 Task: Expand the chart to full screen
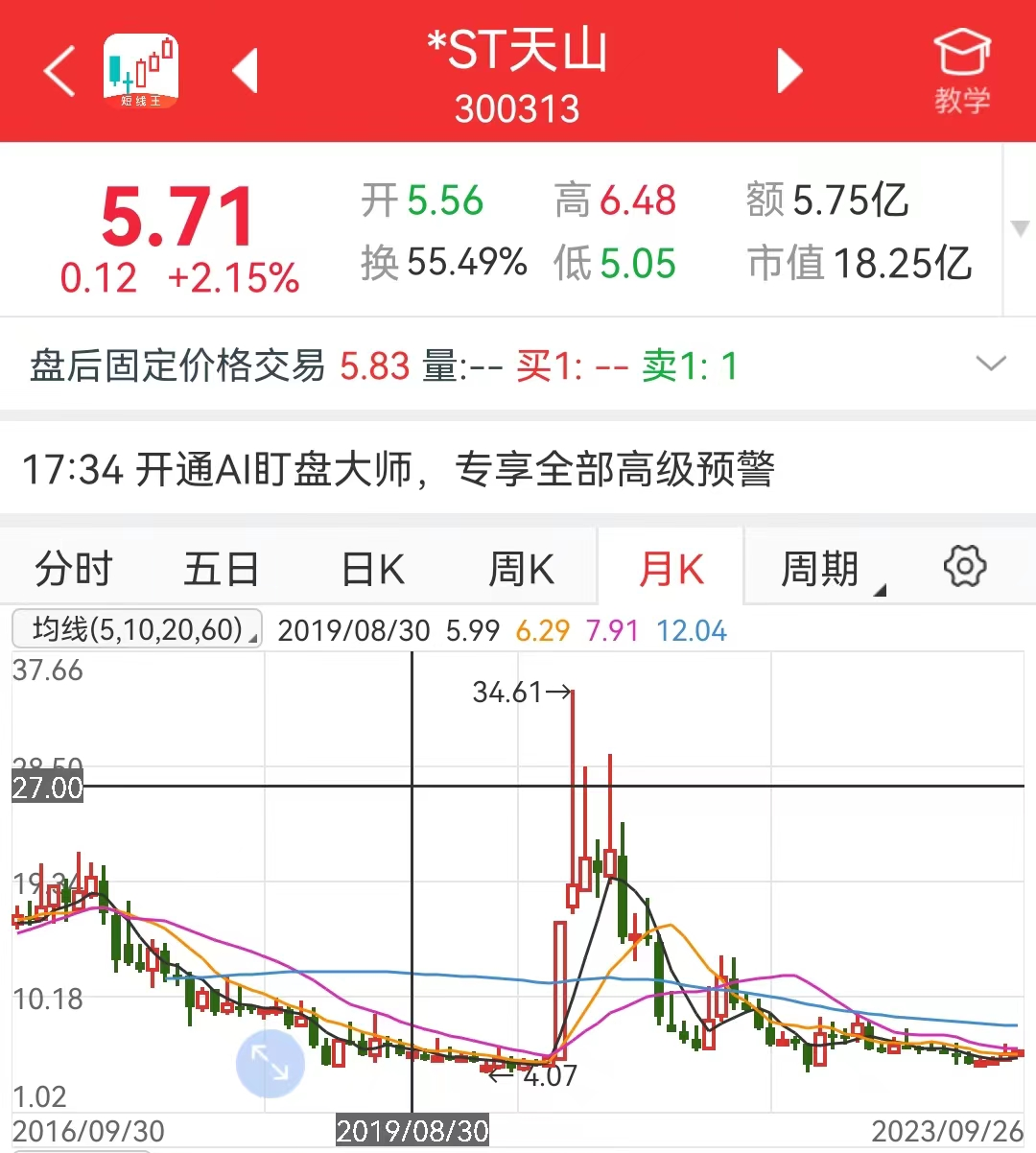tap(270, 1064)
